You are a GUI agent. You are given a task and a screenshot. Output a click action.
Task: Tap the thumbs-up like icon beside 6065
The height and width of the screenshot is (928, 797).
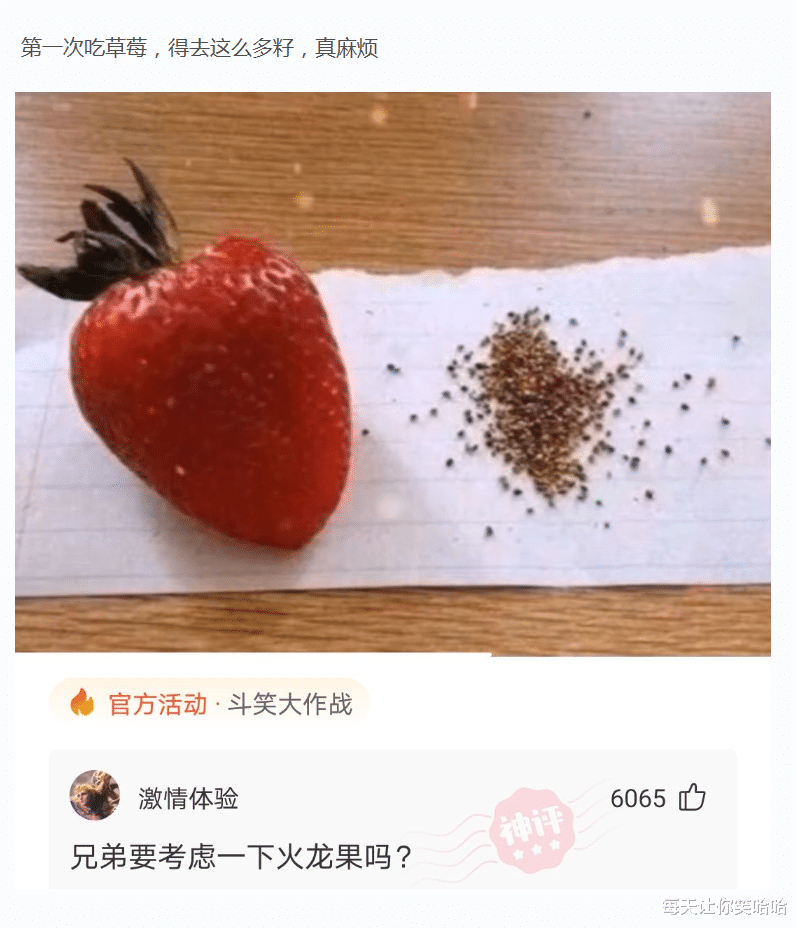(x=694, y=798)
